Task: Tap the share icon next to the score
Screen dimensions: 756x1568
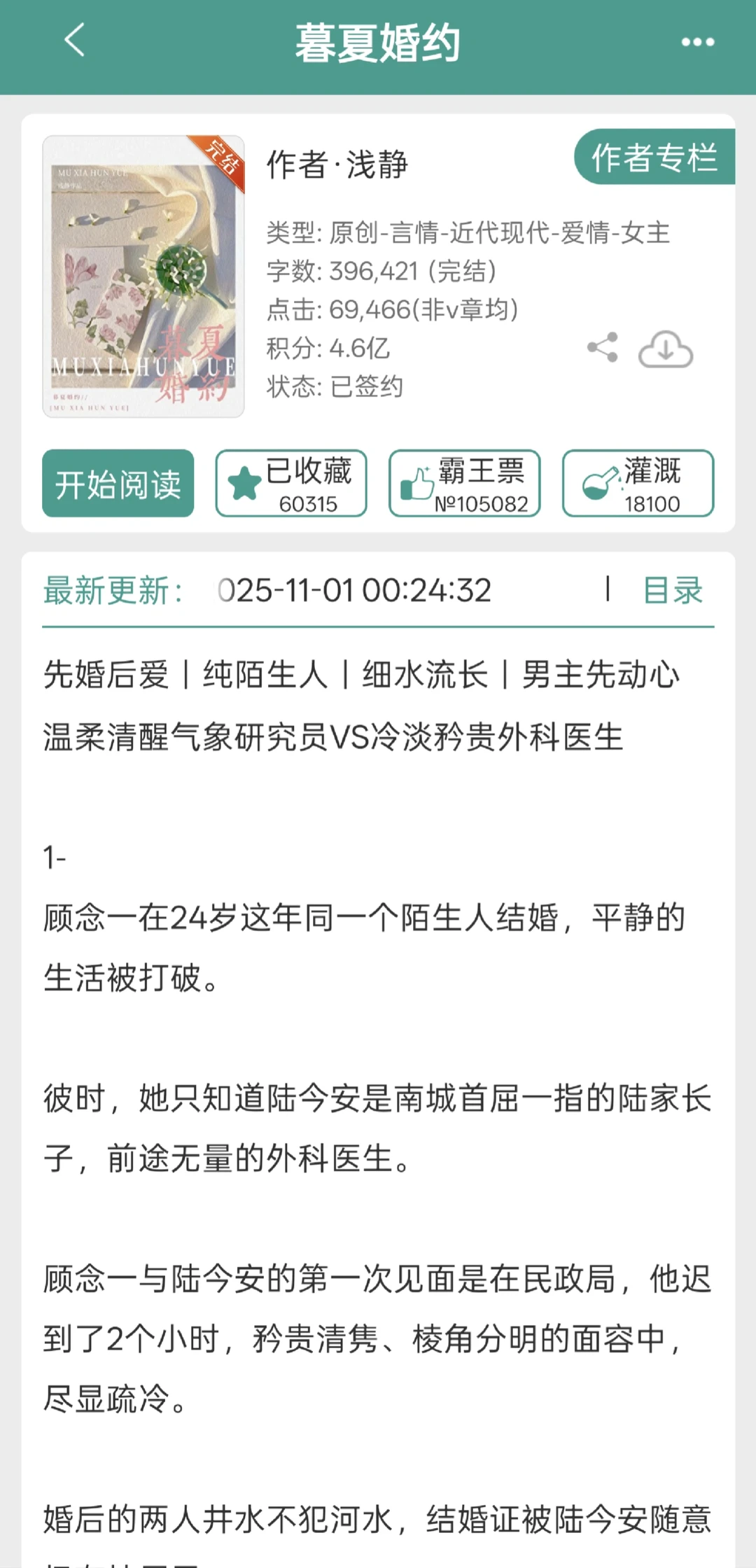Action: pos(603,348)
